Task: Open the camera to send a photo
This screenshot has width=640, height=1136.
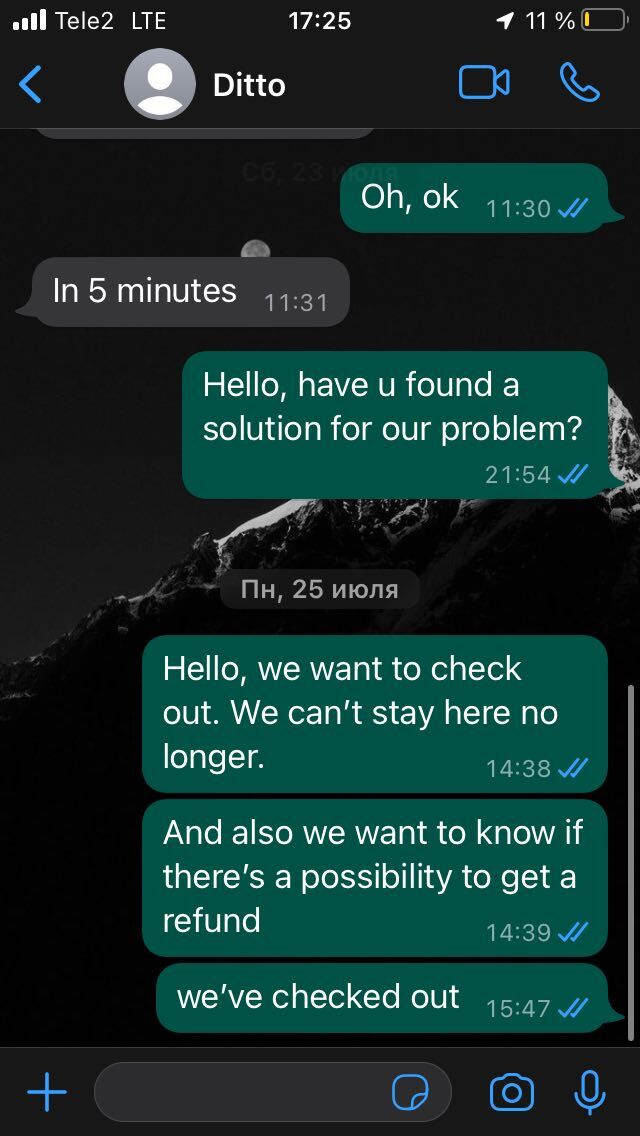Action: pos(511,1092)
